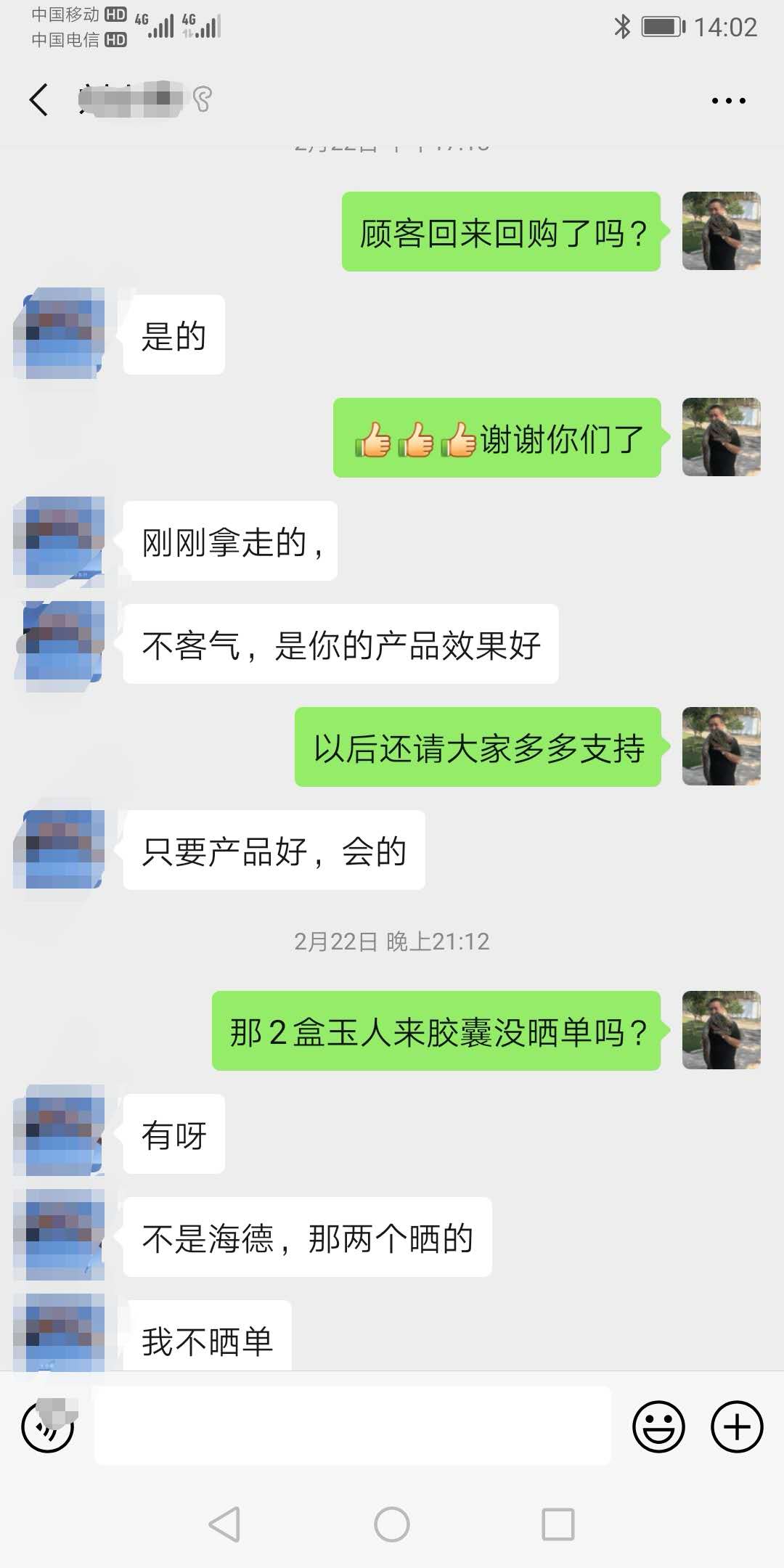784x1568 pixels.
Task: Open sender avatar beside 顾客回来回购了吗？
Action: tap(721, 231)
